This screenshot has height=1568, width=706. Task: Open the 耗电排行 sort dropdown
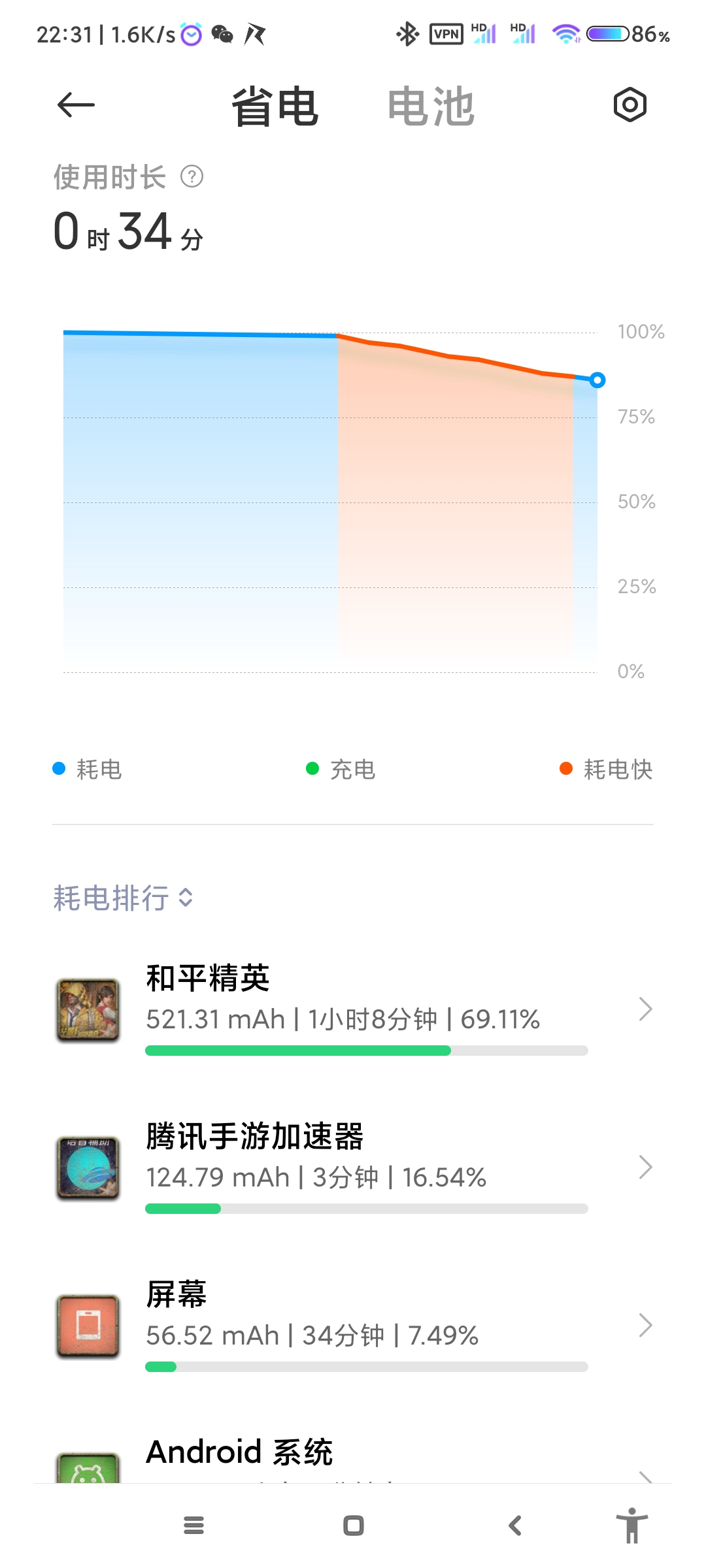[x=123, y=898]
